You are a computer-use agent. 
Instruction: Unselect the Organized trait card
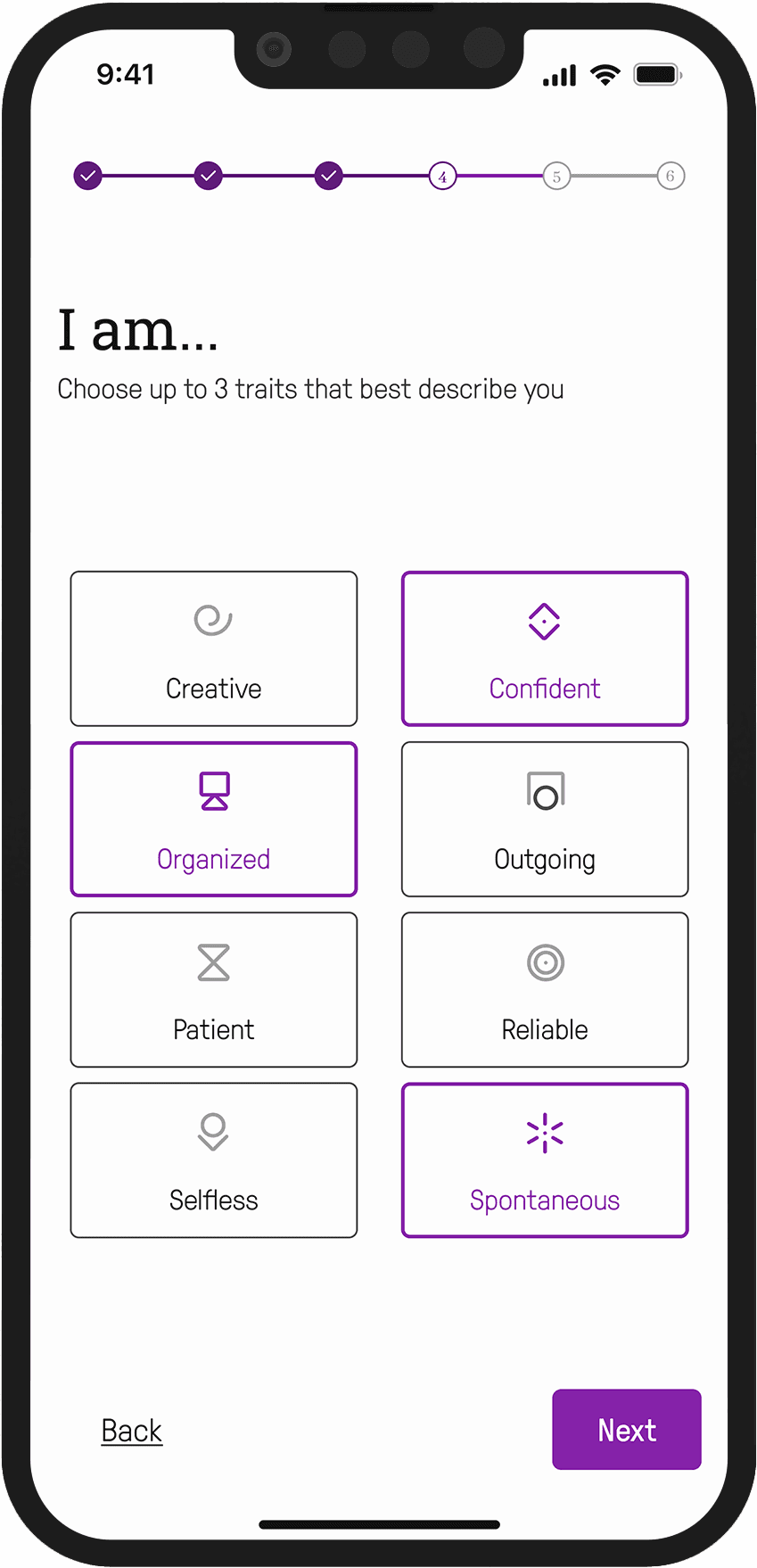pyautogui.click(x=214, y=819)
